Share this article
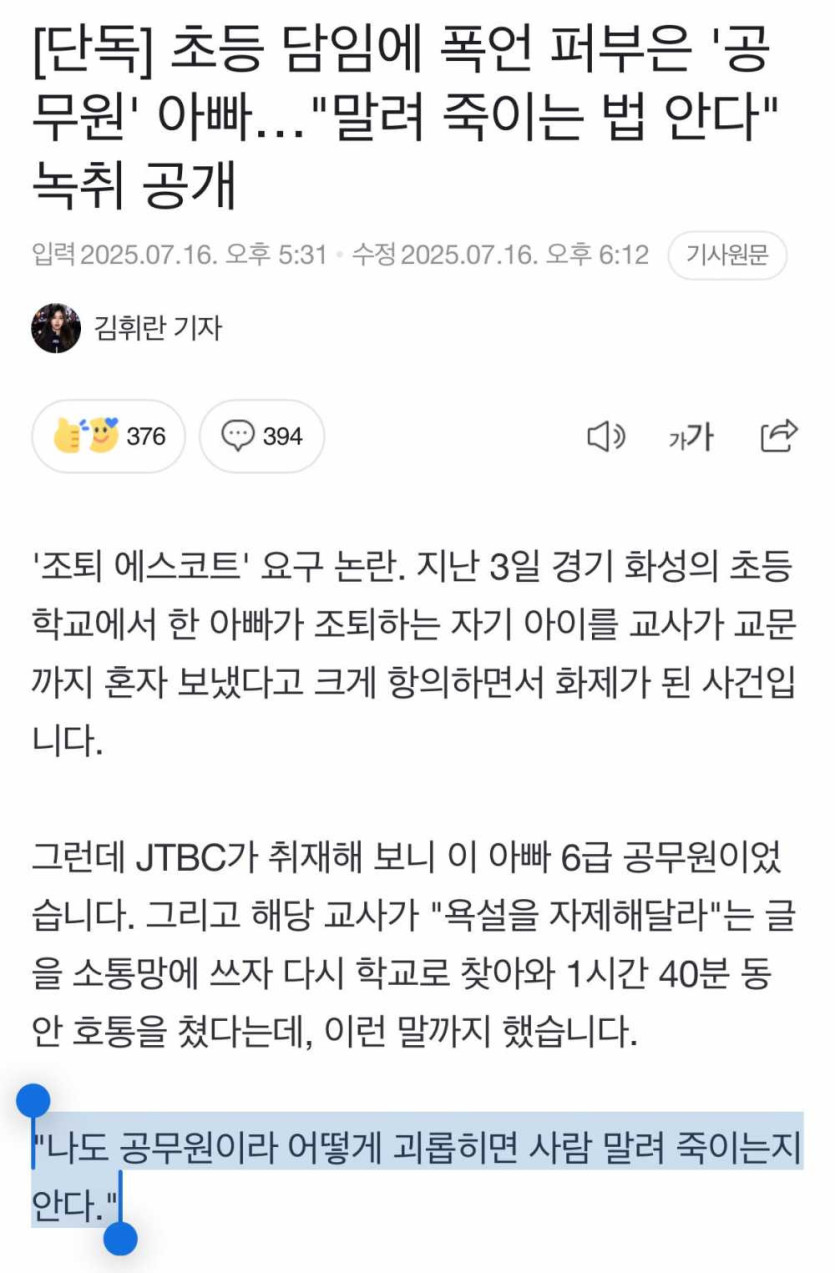The image size is (835, 1273). tap(779, 436)
